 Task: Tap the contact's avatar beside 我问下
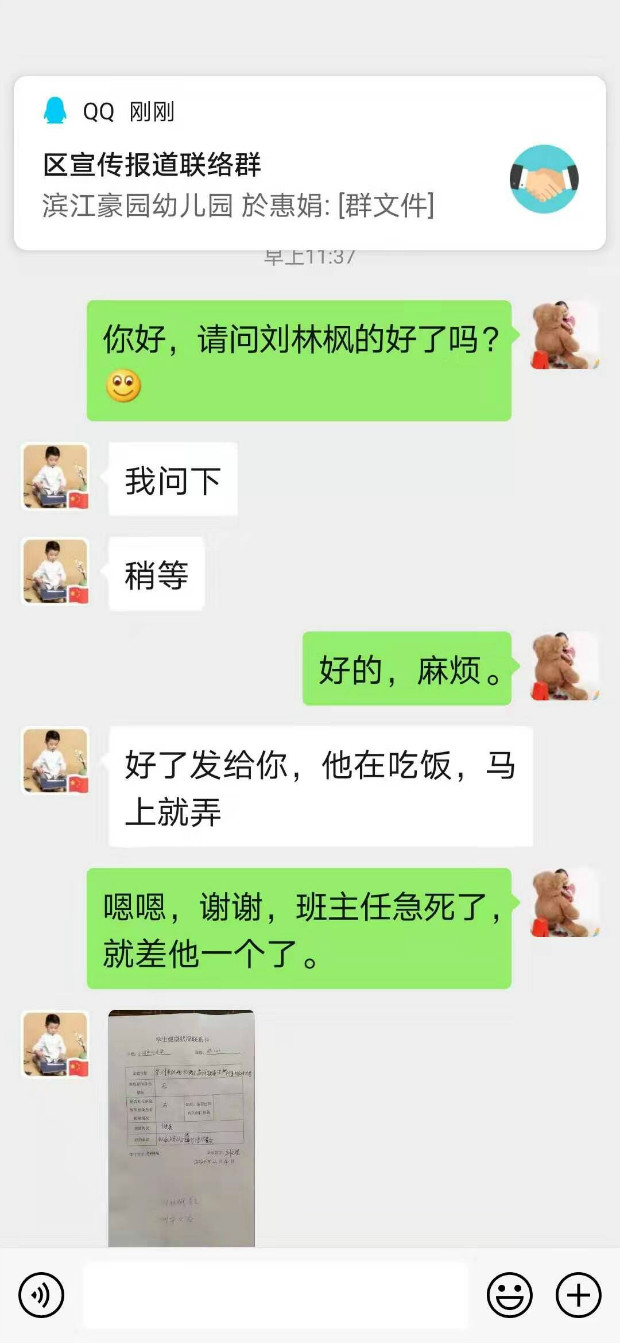point(56,477)
